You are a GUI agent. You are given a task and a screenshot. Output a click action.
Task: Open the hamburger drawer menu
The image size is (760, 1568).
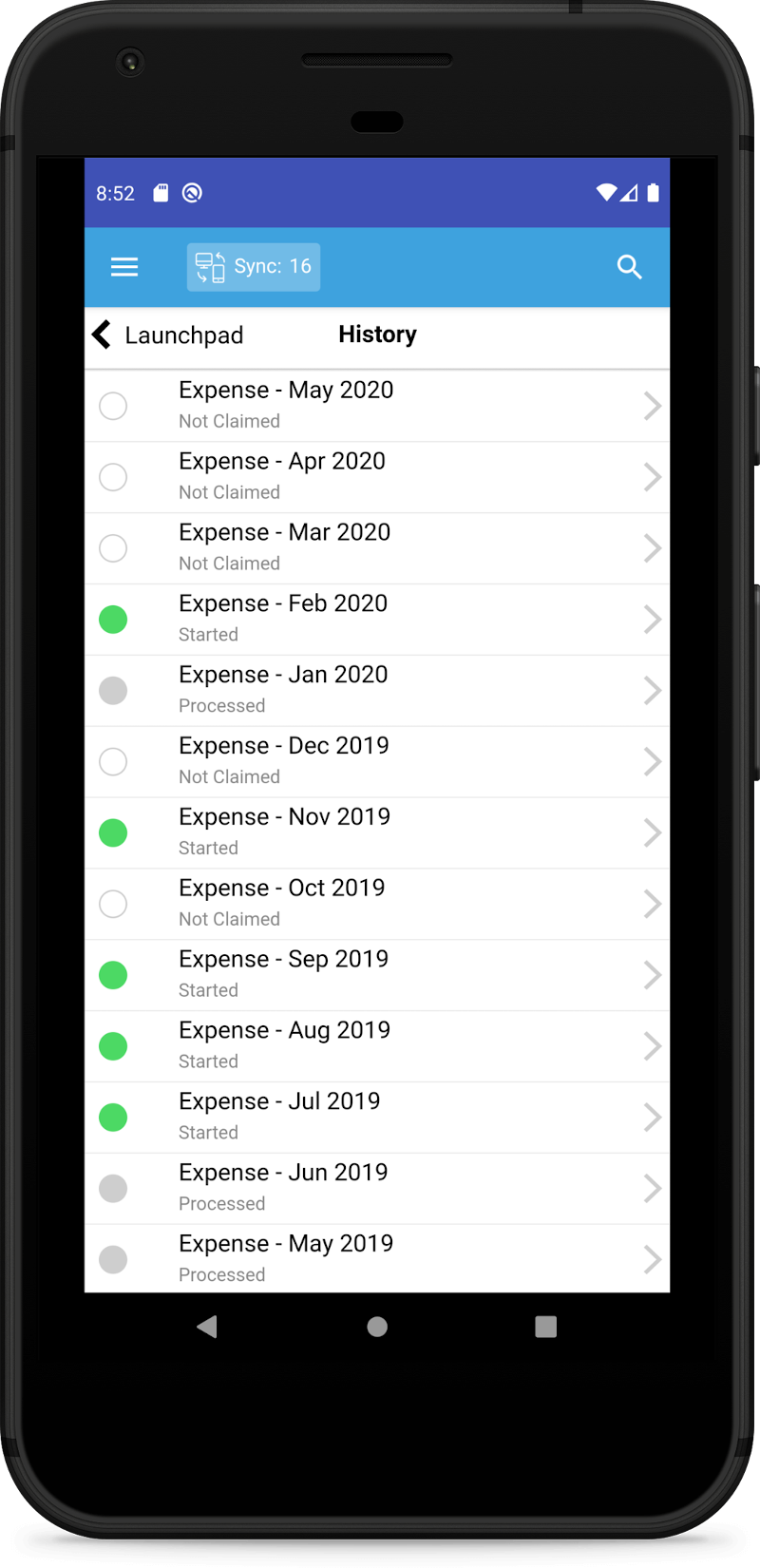[x=124, y=267]
